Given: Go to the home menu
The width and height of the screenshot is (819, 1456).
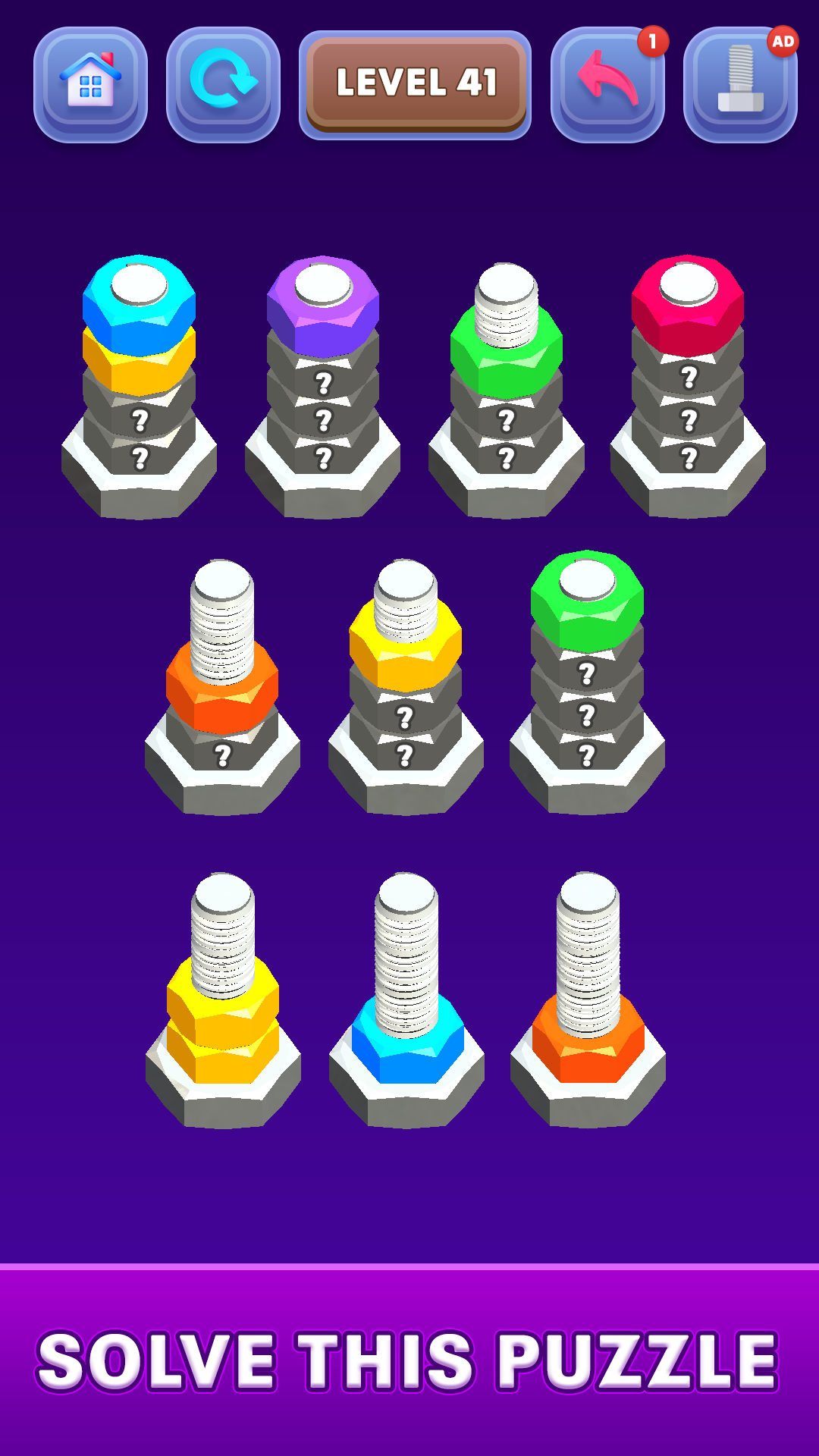Looking at the screenshot, I should pyautogui.click(x=90, y=84).
